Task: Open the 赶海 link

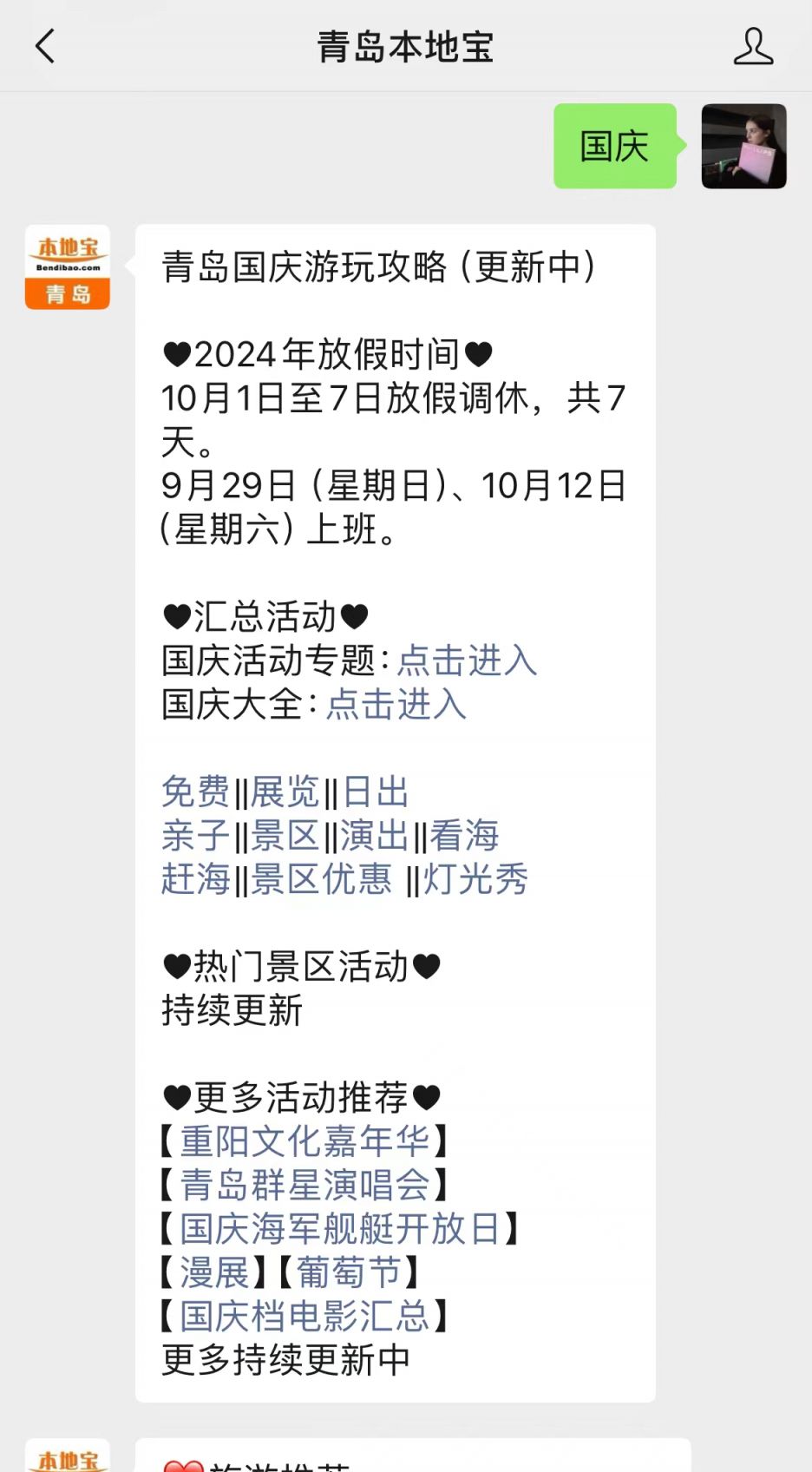Action: [195, 879]
